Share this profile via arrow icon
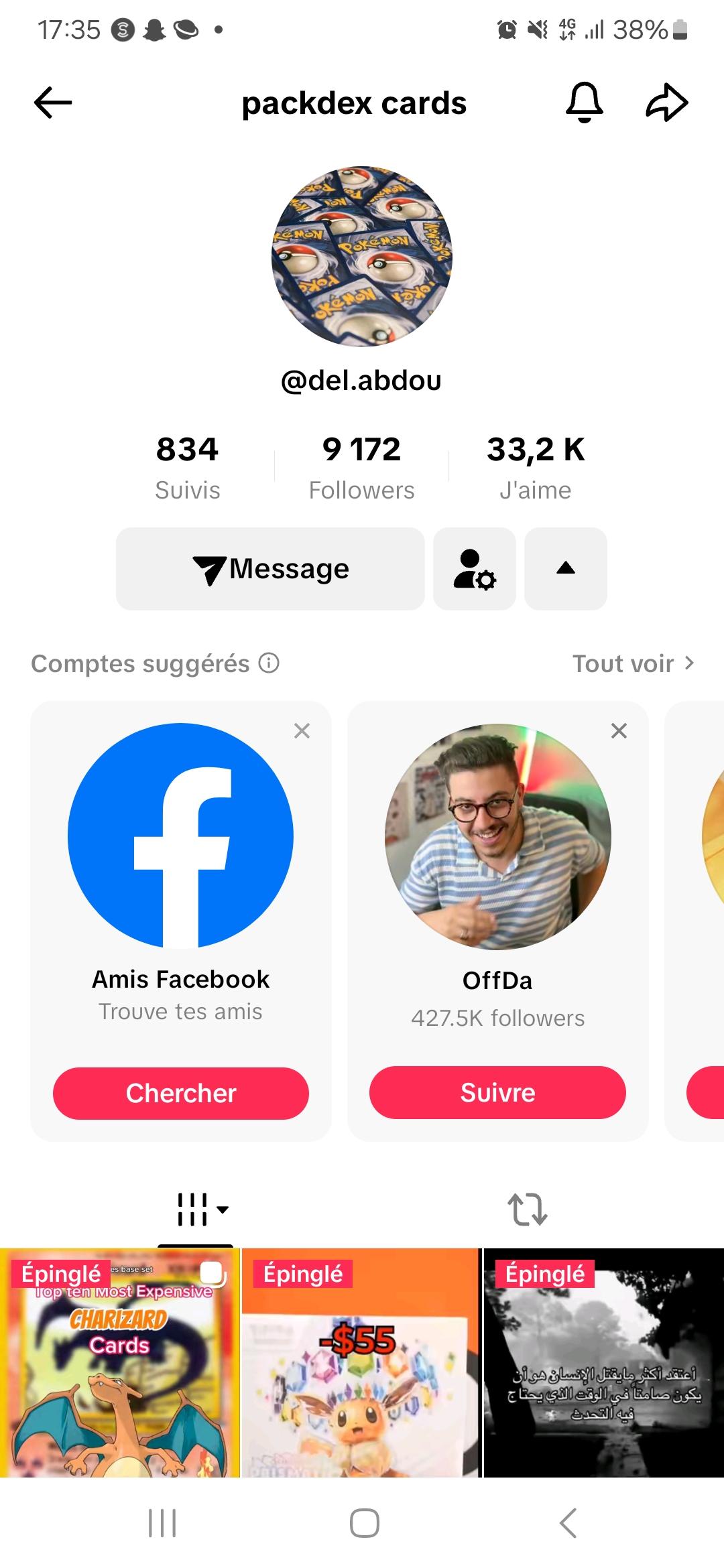Screen dimensions: 724x1568 point(667,103)
